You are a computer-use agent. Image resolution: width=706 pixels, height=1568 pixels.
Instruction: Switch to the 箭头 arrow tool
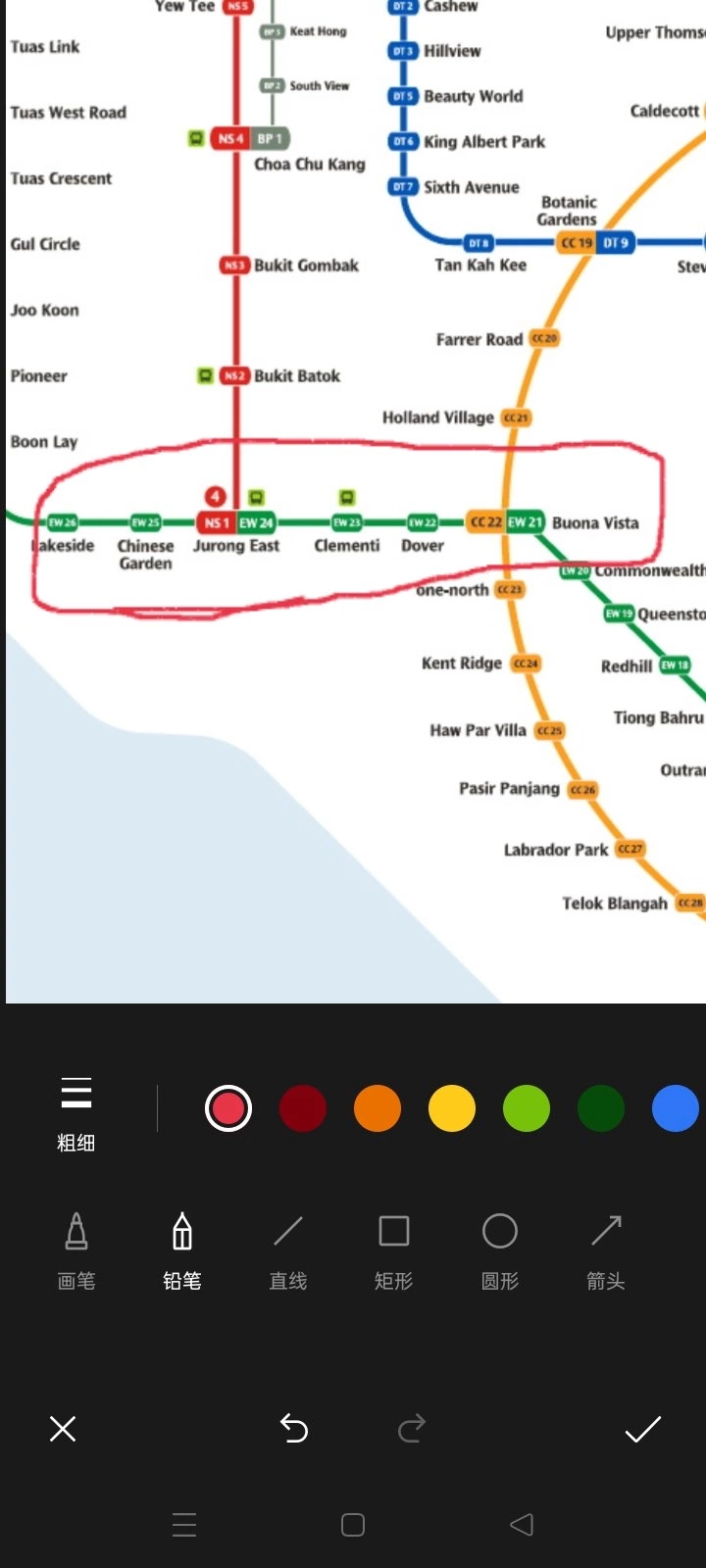point(606,1250)
